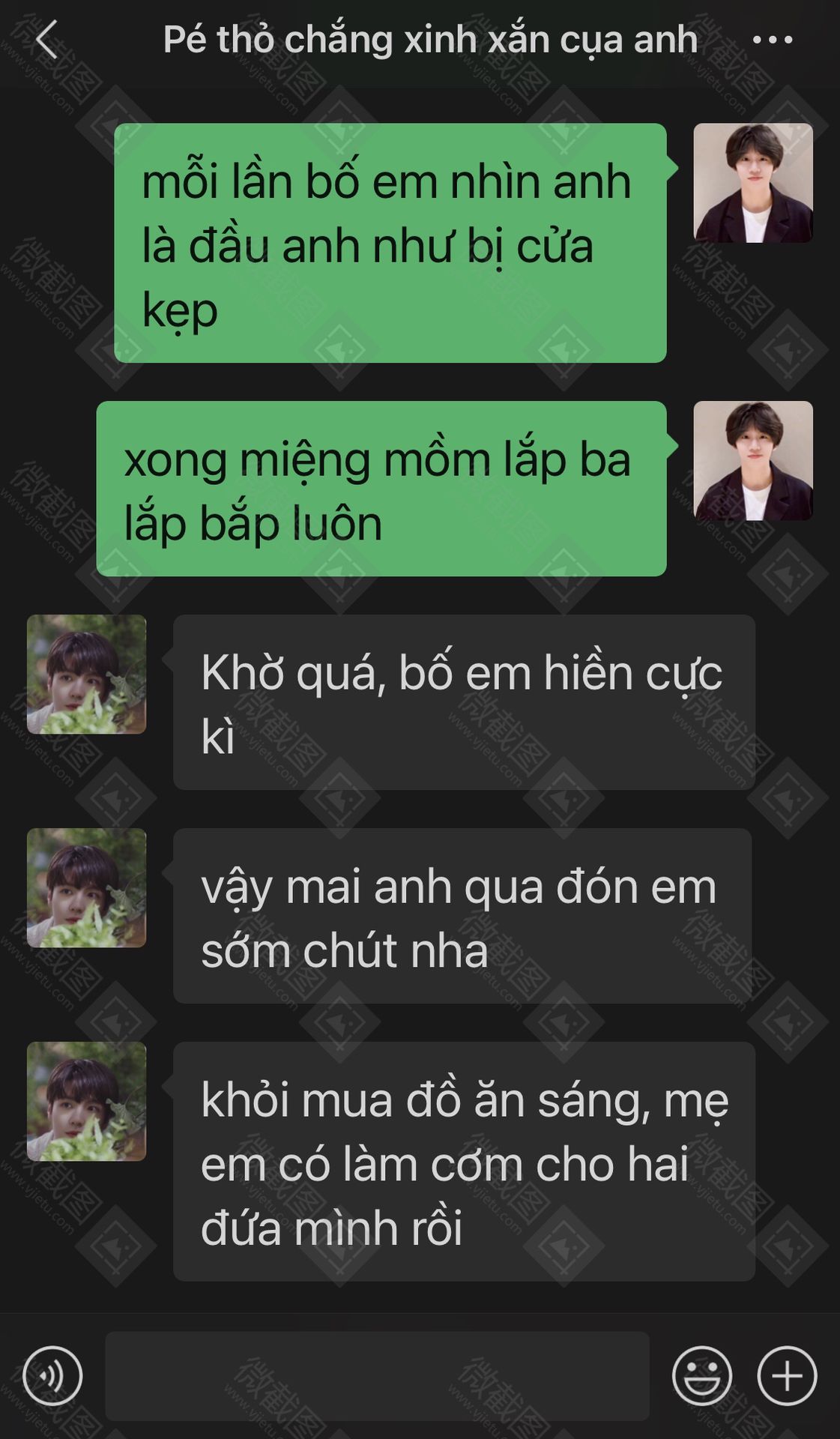840x1439 pixels.
Task: Open contact avatar beside "Khờ quá" message
Action: click(x=86, y=674)
